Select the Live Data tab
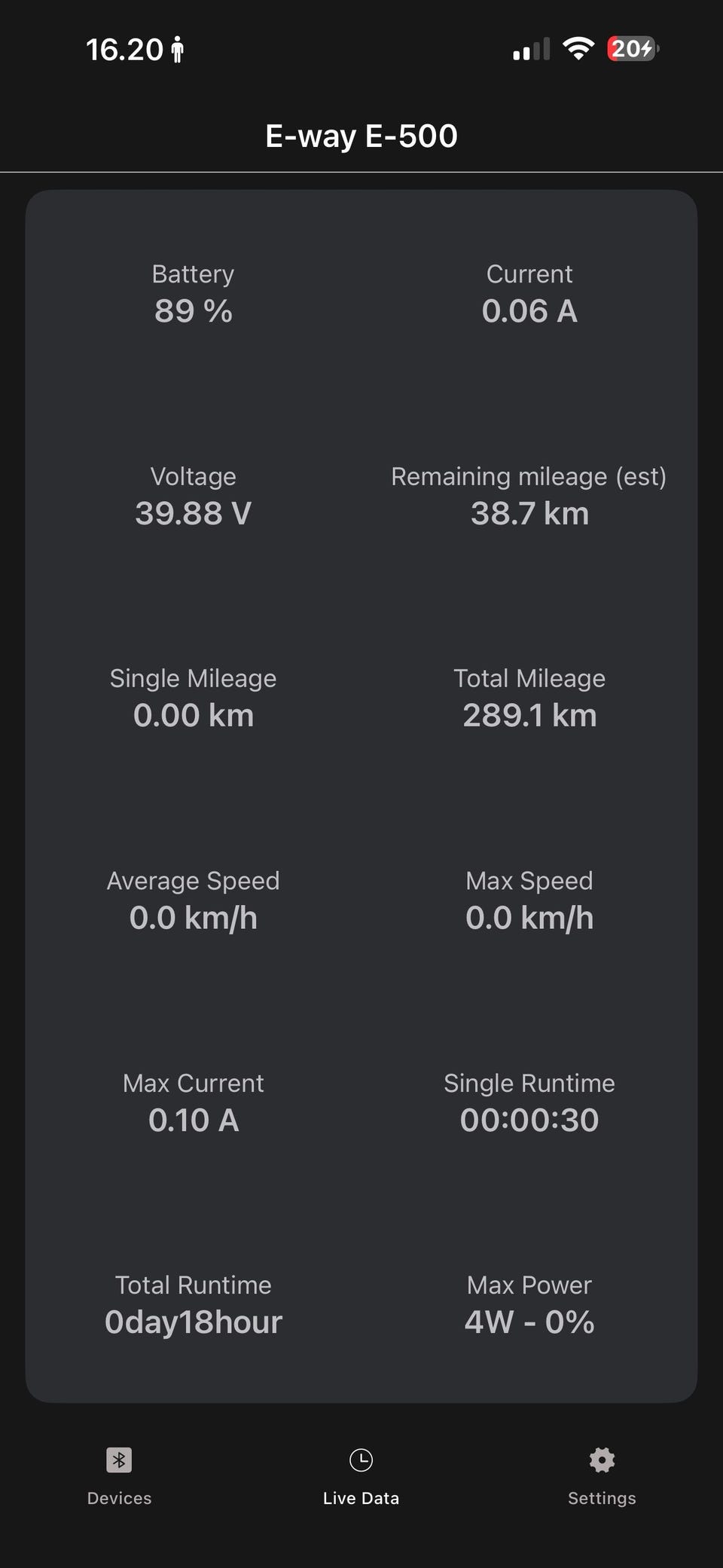The width and height of the screenshot is (723, 1568). coord(361,1475)
